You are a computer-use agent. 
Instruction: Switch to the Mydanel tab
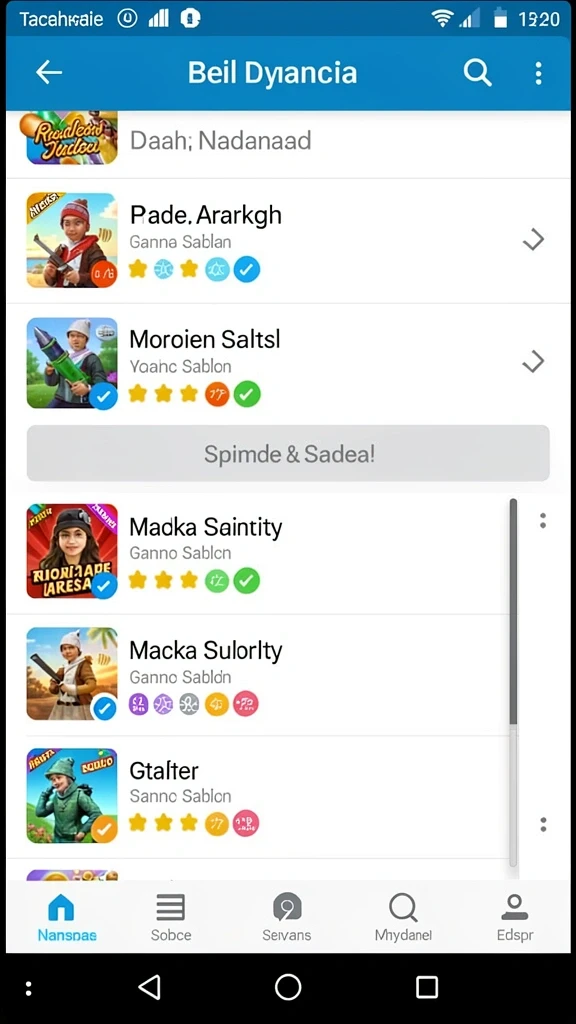click(x=403, y=917)
